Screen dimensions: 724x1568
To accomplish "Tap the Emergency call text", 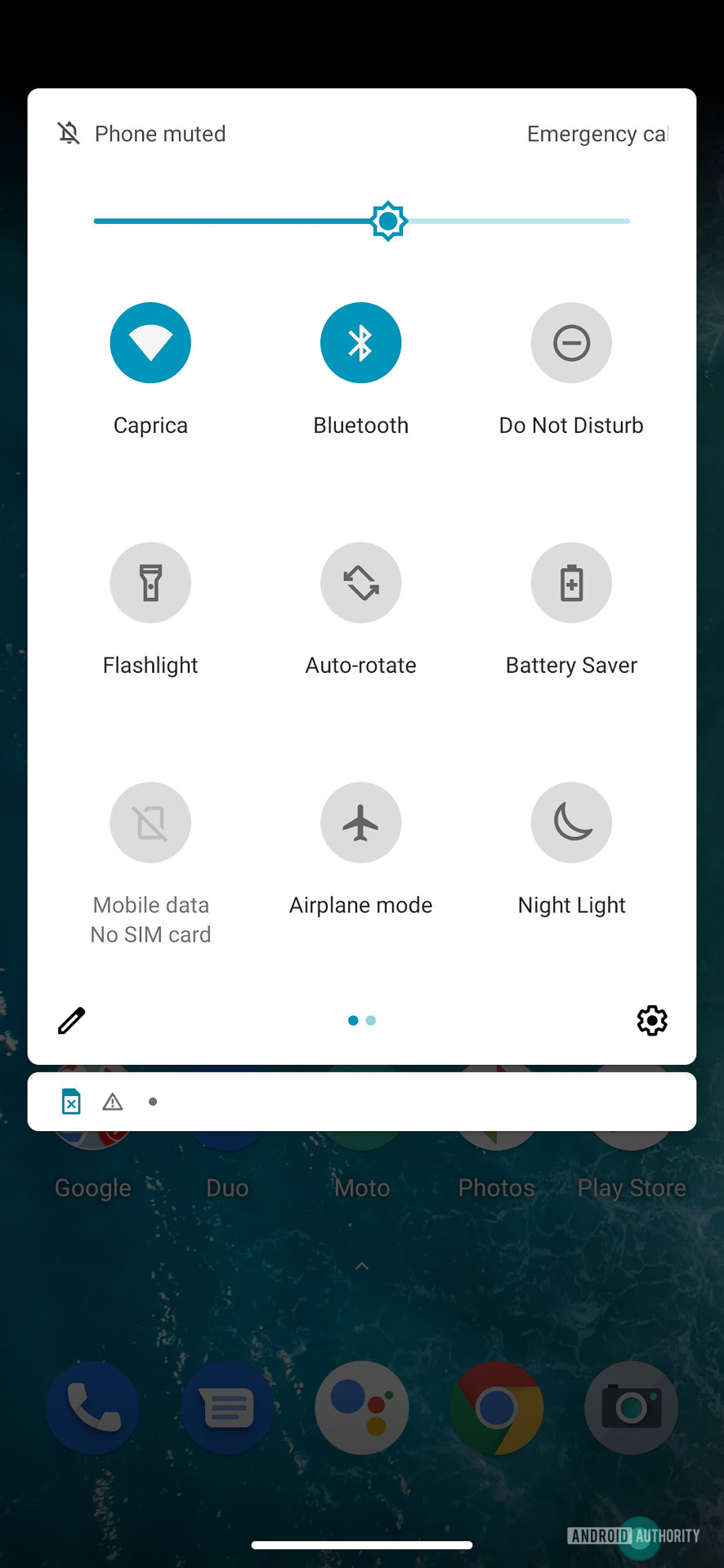I will 597,134.
